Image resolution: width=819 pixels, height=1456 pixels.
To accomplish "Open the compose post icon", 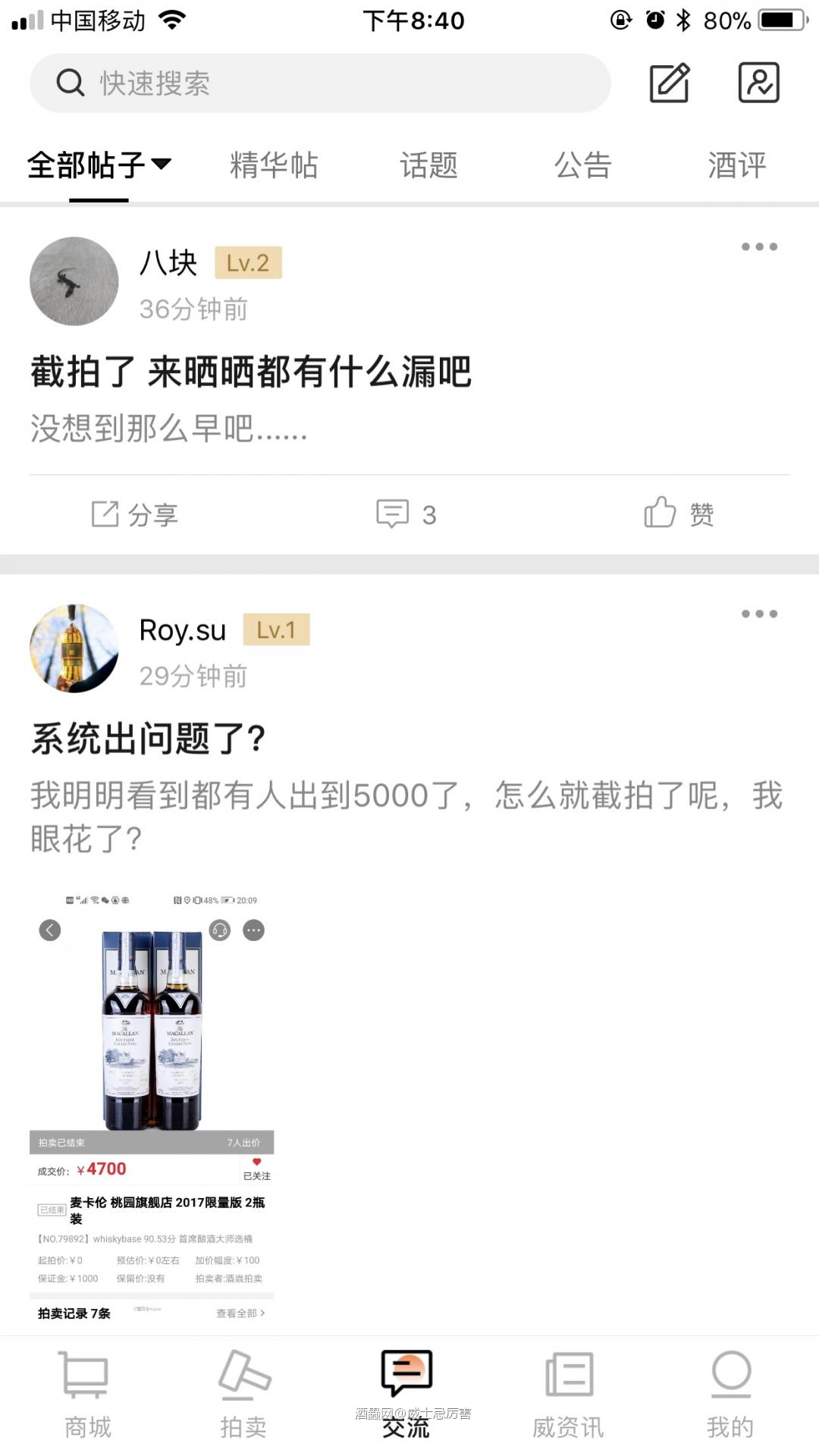I will [668, 83].
